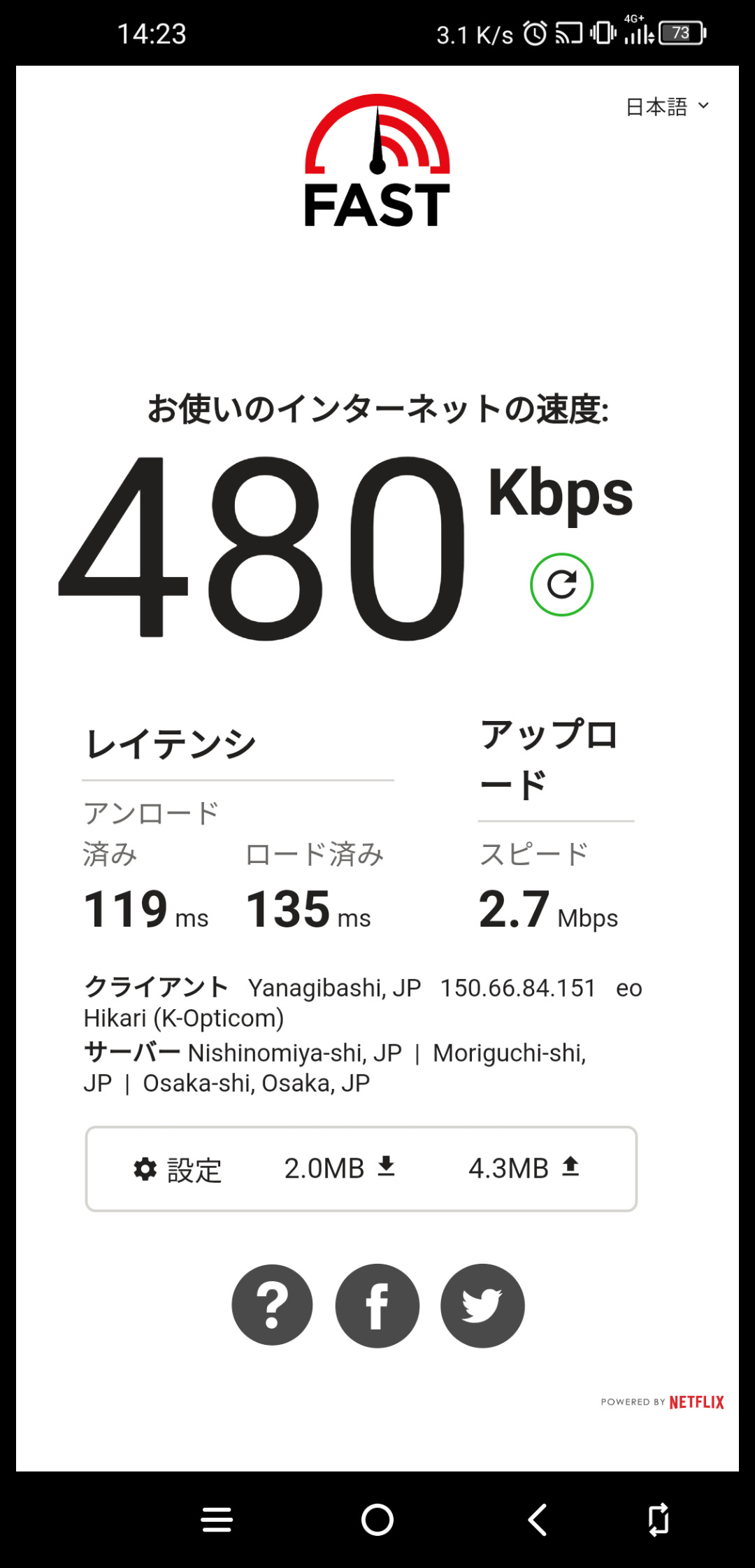Open the Powered by Netflix link
Viewport: 755px width, 1568px height.
[662, 1402]
